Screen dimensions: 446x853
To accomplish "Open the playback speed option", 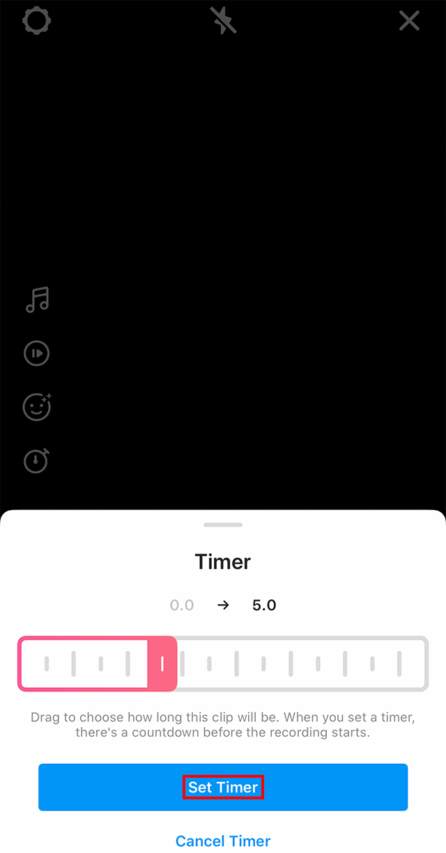I will [36, 354].
